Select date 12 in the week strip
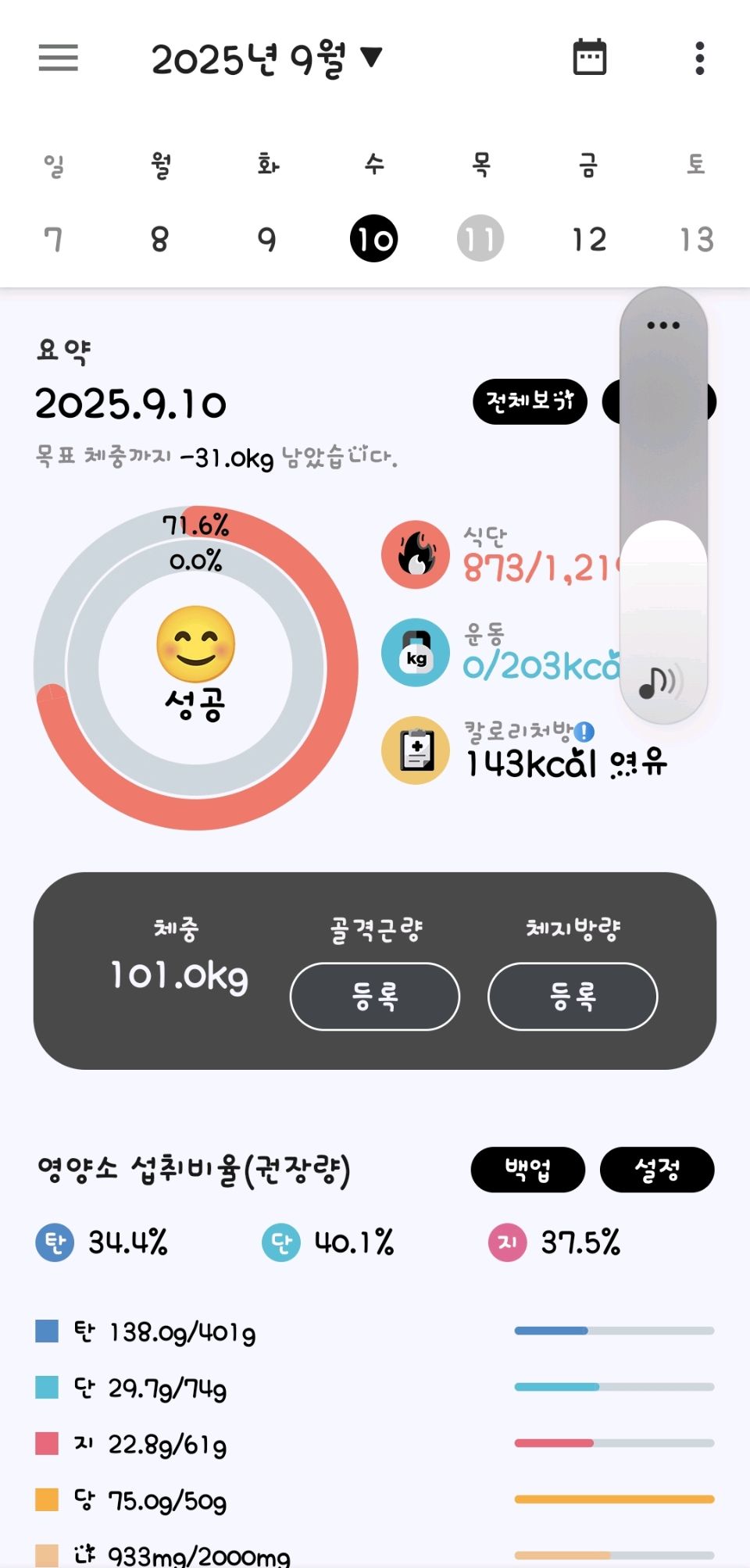This screenshot has width=750, height=1568. (588, 239)
